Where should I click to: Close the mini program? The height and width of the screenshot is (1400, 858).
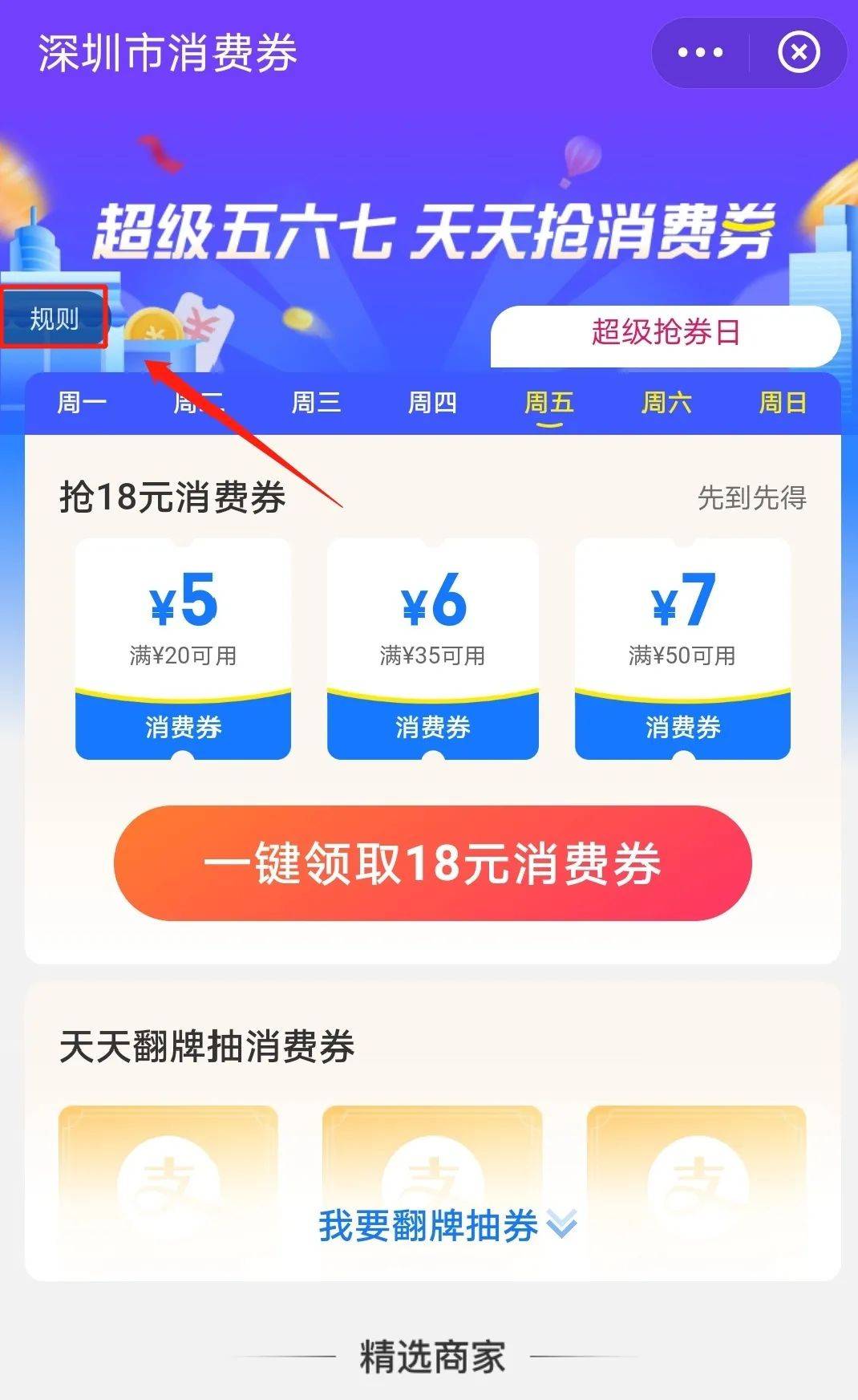coord(799,53)
